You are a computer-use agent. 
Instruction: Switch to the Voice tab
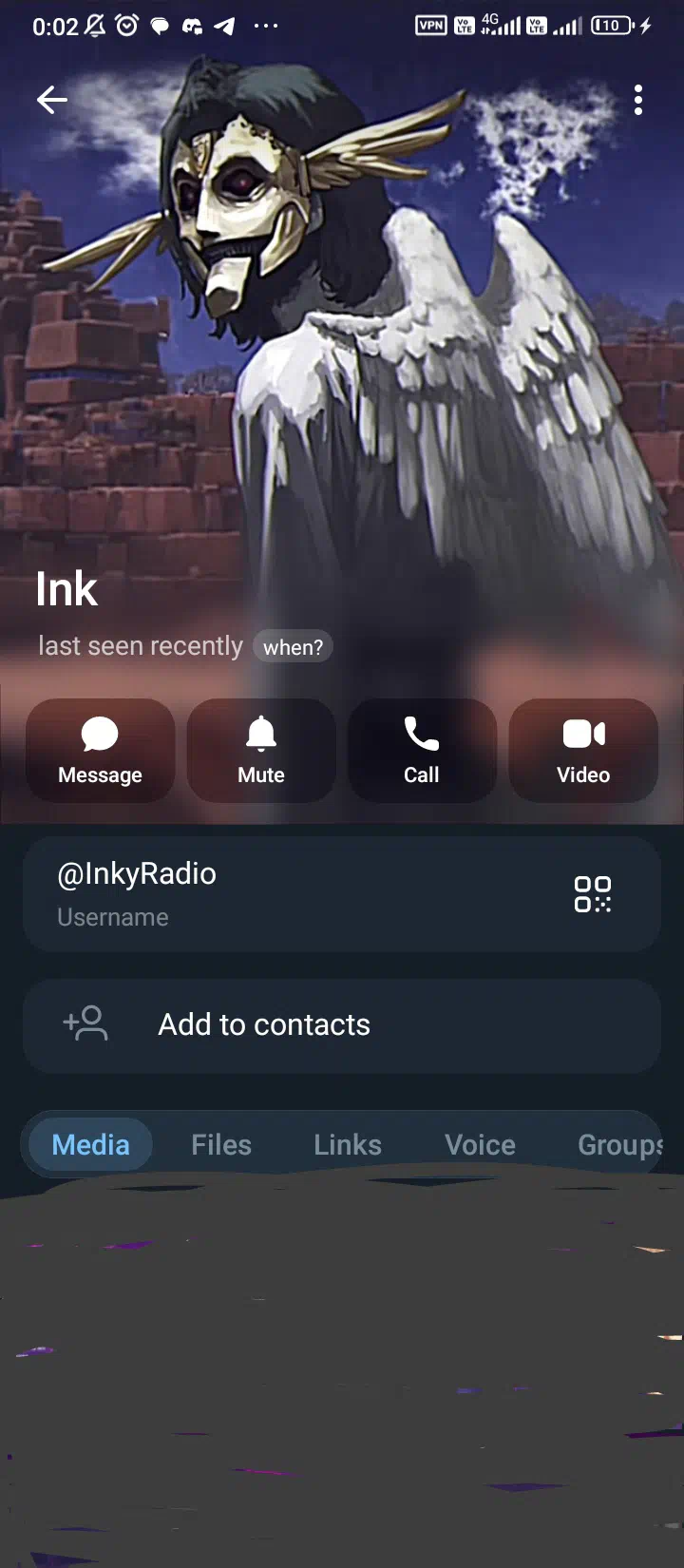point(480,1144)
